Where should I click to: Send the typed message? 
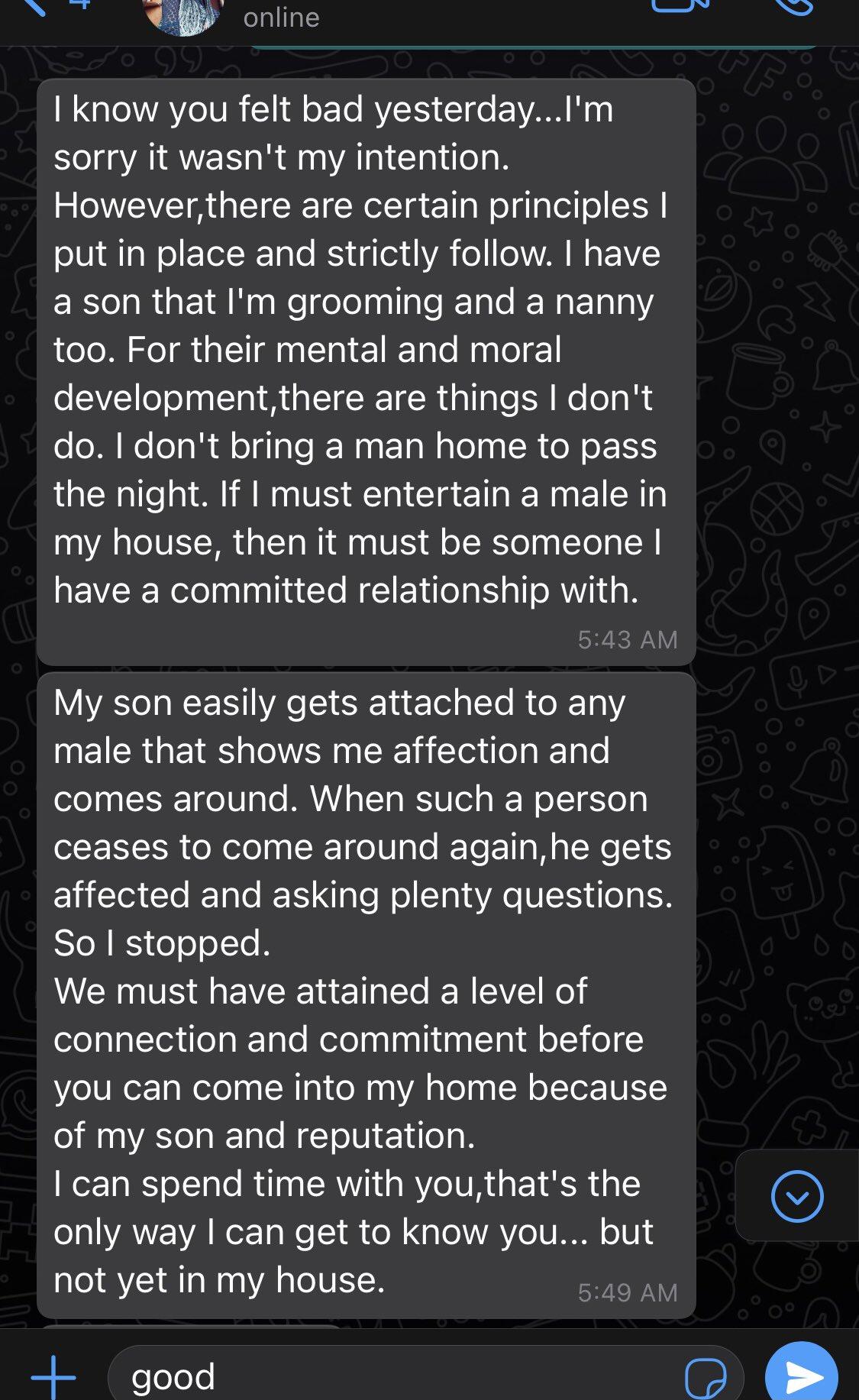point(802,1375)
